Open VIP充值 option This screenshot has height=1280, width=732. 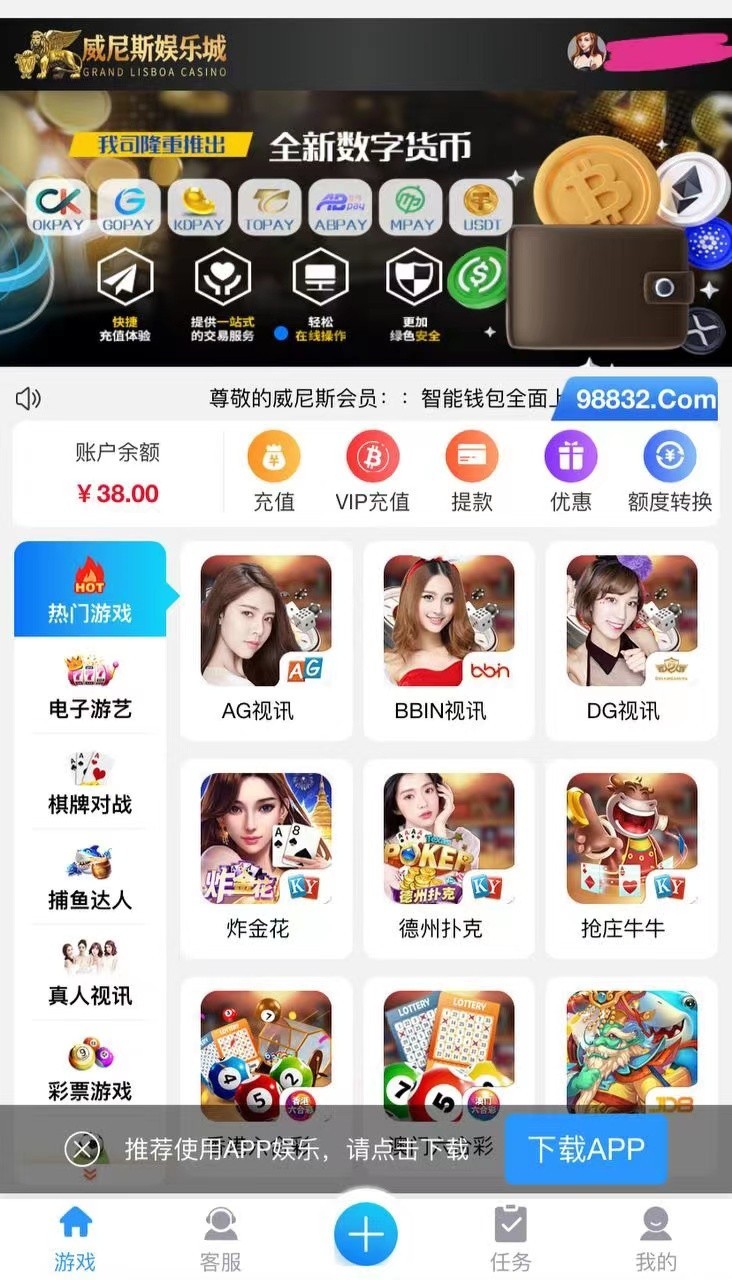[x=372, y=471]
